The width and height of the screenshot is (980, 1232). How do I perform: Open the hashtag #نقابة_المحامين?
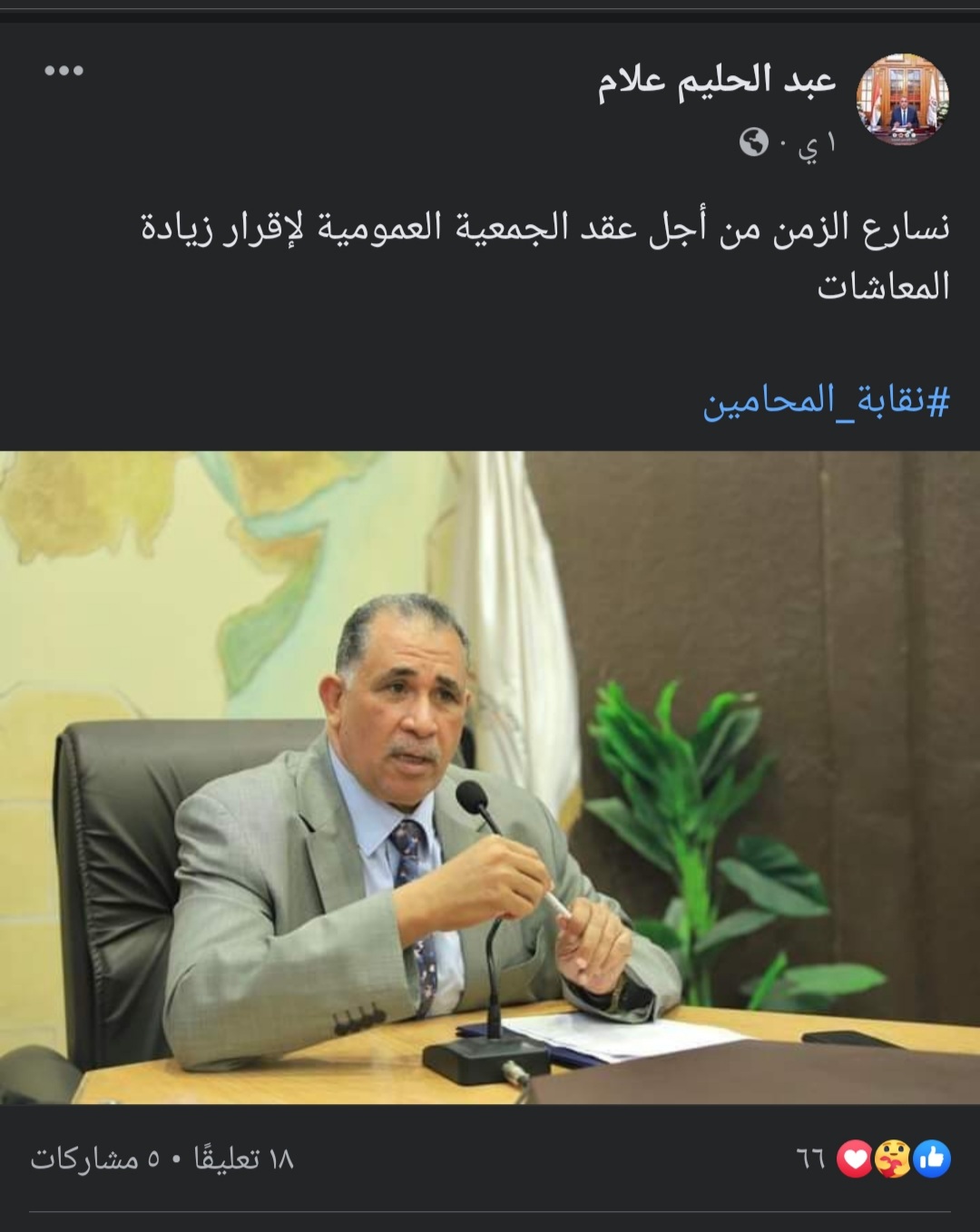826,400
